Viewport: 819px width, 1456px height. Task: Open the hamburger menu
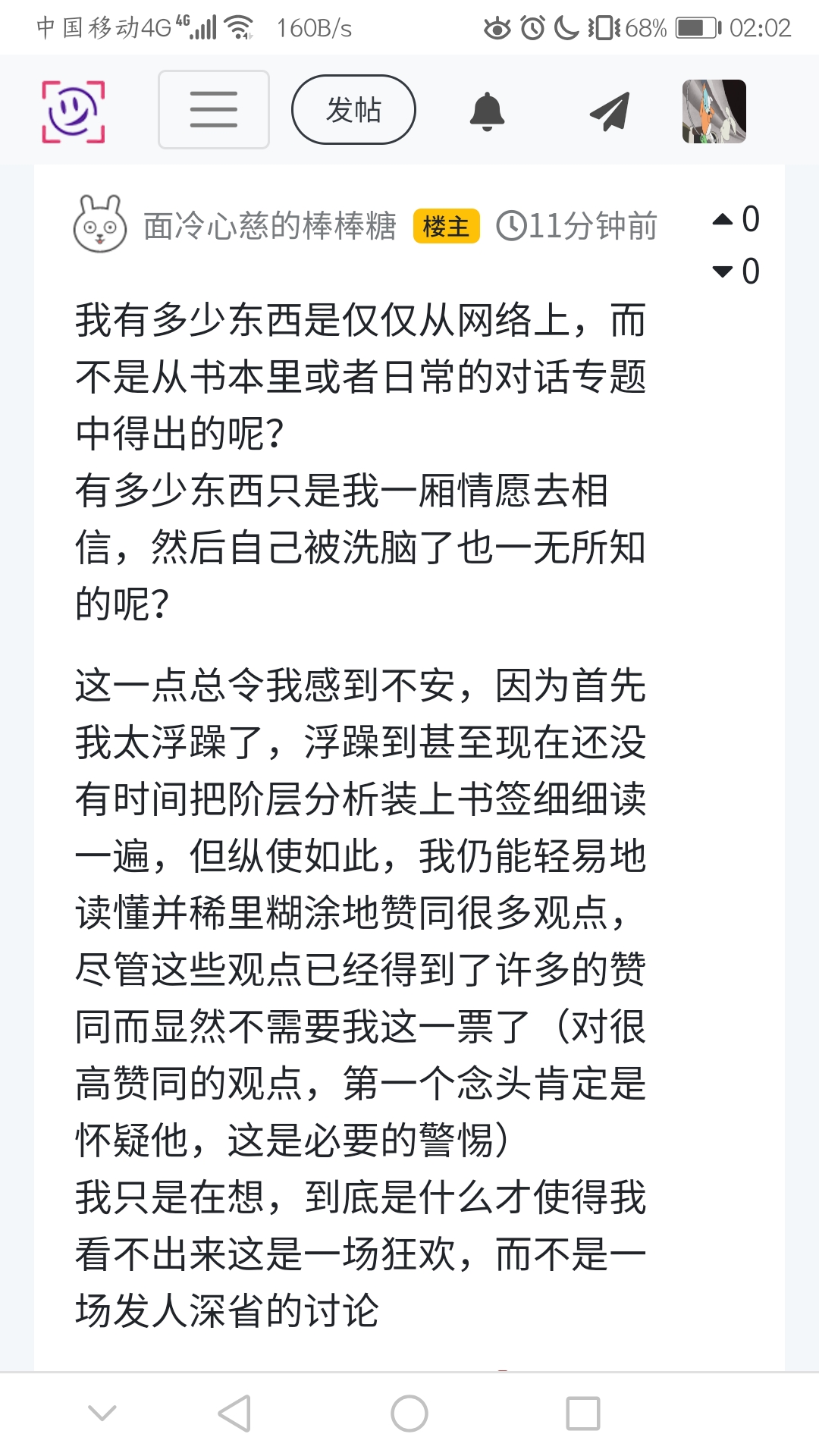[x=213, y=110]
